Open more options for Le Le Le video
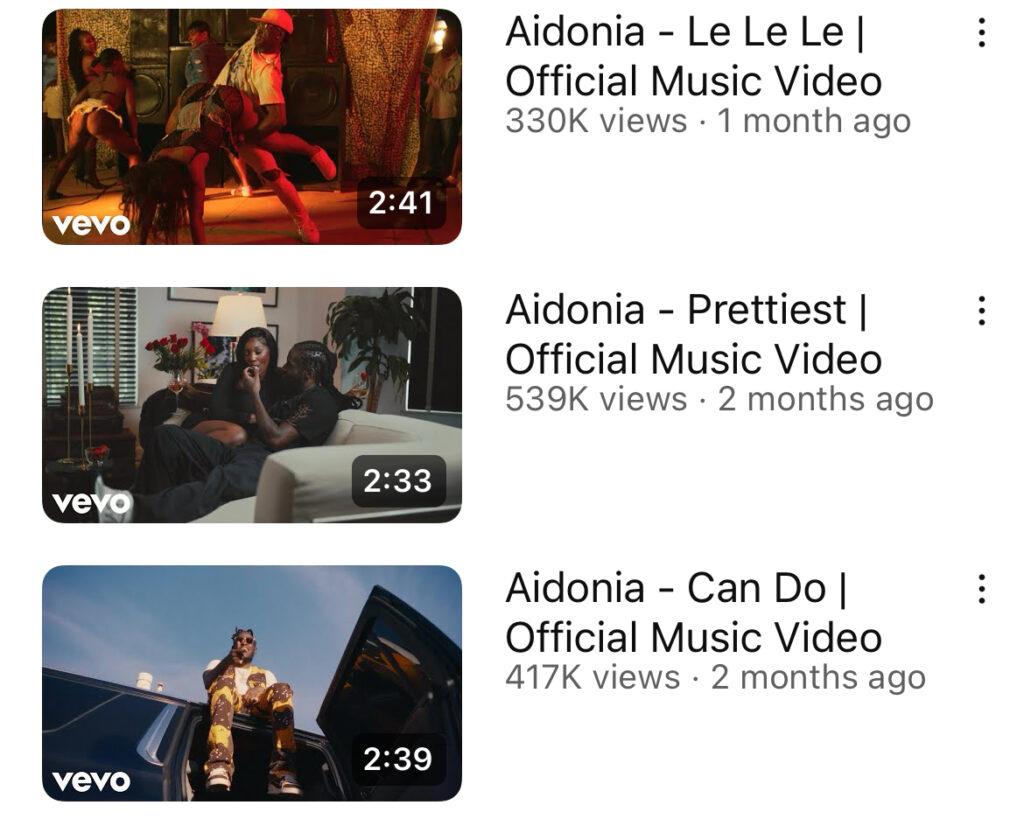 [982, 34]
